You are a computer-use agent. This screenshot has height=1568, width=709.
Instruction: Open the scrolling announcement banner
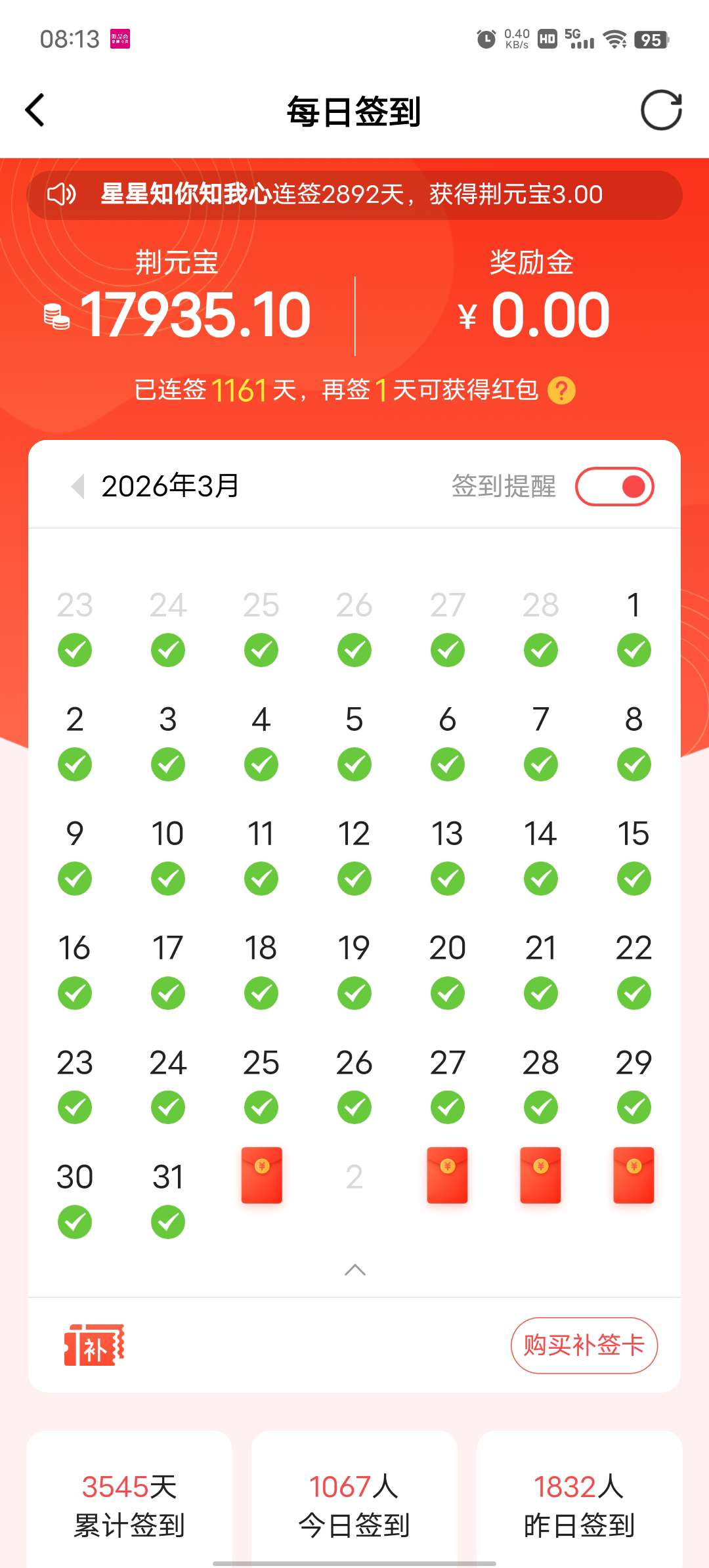354,195
